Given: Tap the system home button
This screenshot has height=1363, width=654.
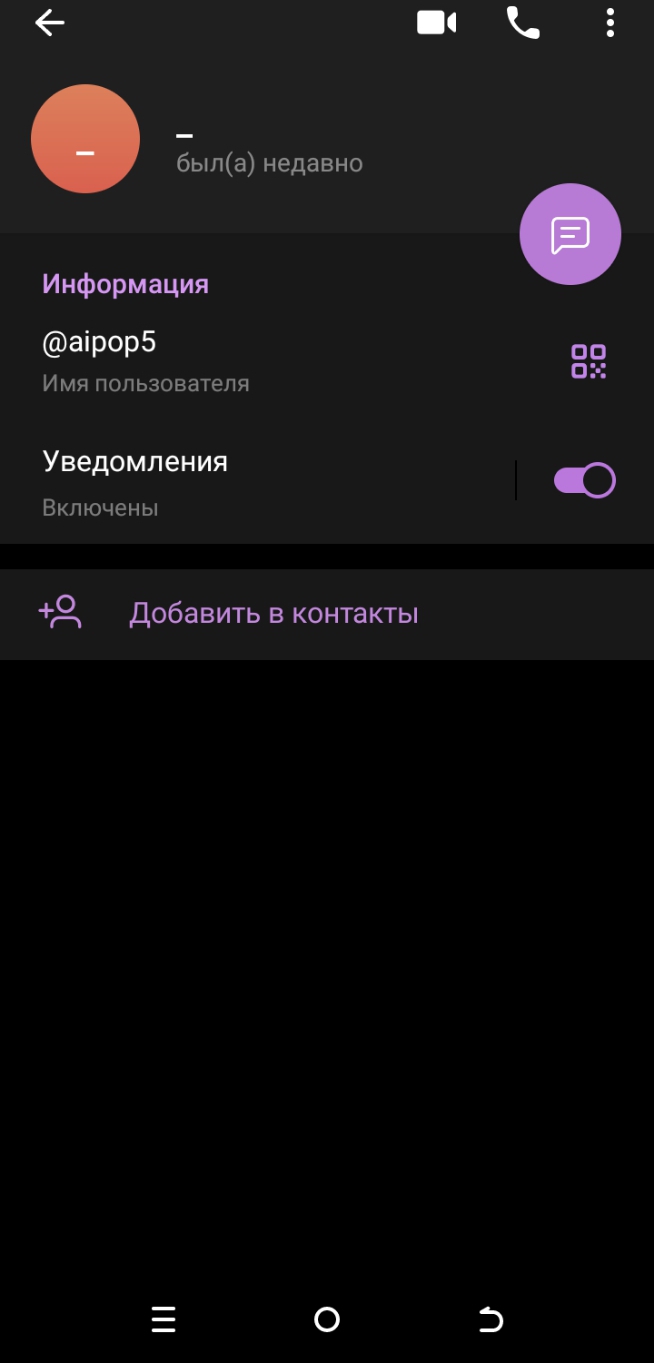Looking at the screenshot, I should pos(327,1320).
